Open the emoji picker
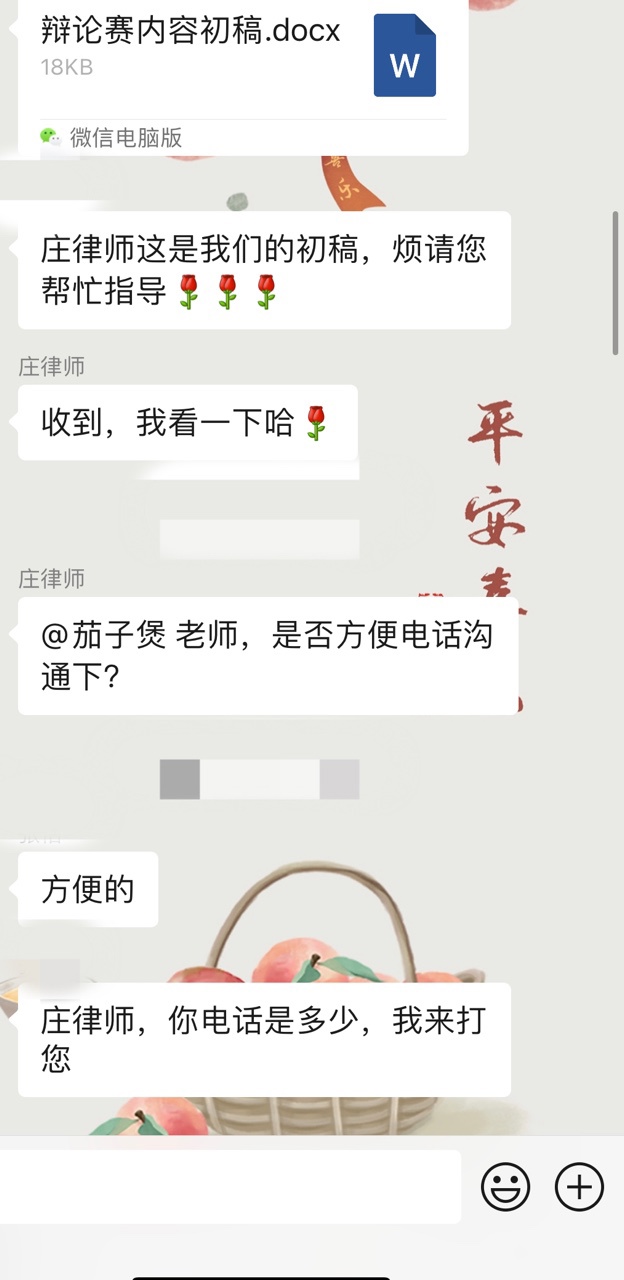The width and height of the screenshot is (624, 1280). [505, 1188]
